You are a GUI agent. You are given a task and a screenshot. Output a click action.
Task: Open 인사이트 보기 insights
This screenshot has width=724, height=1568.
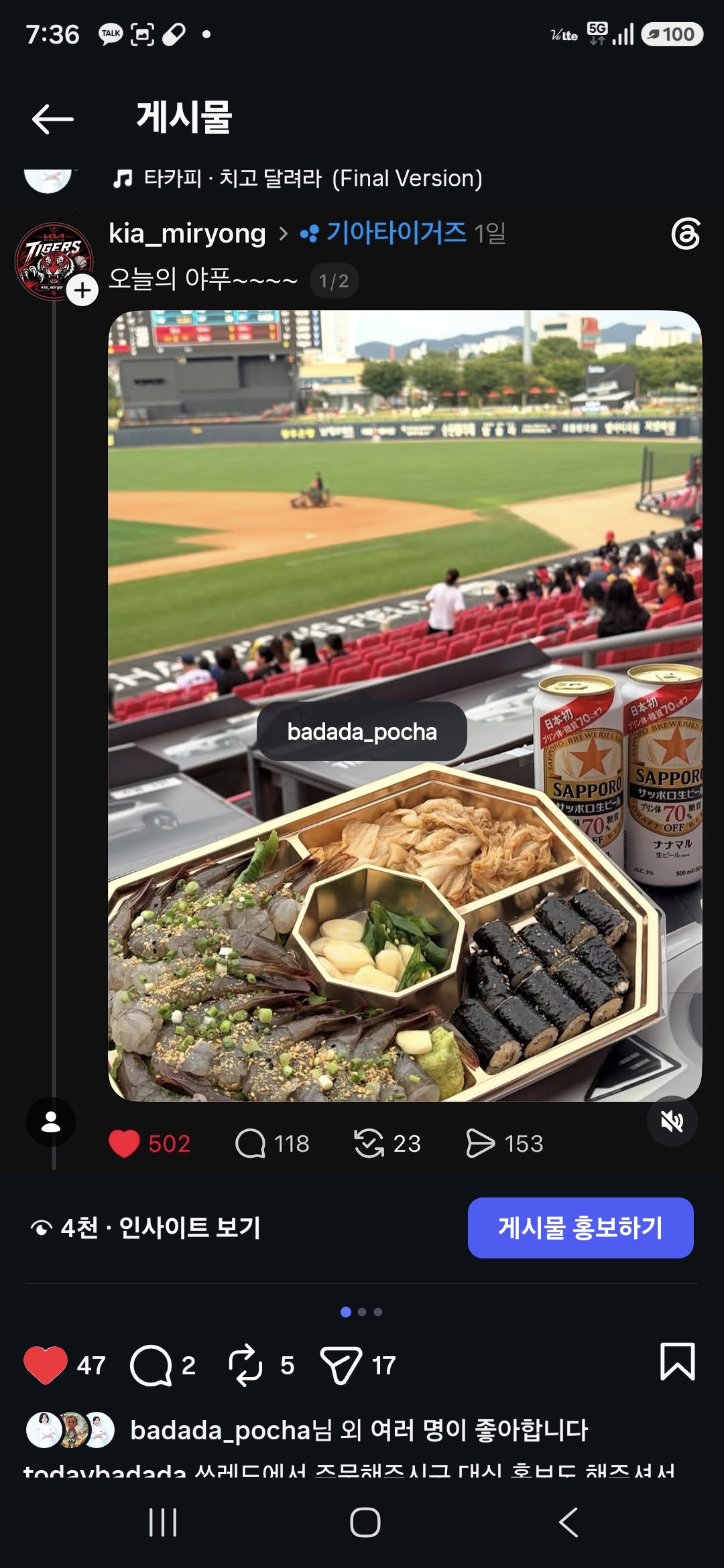click(145, 1228)
